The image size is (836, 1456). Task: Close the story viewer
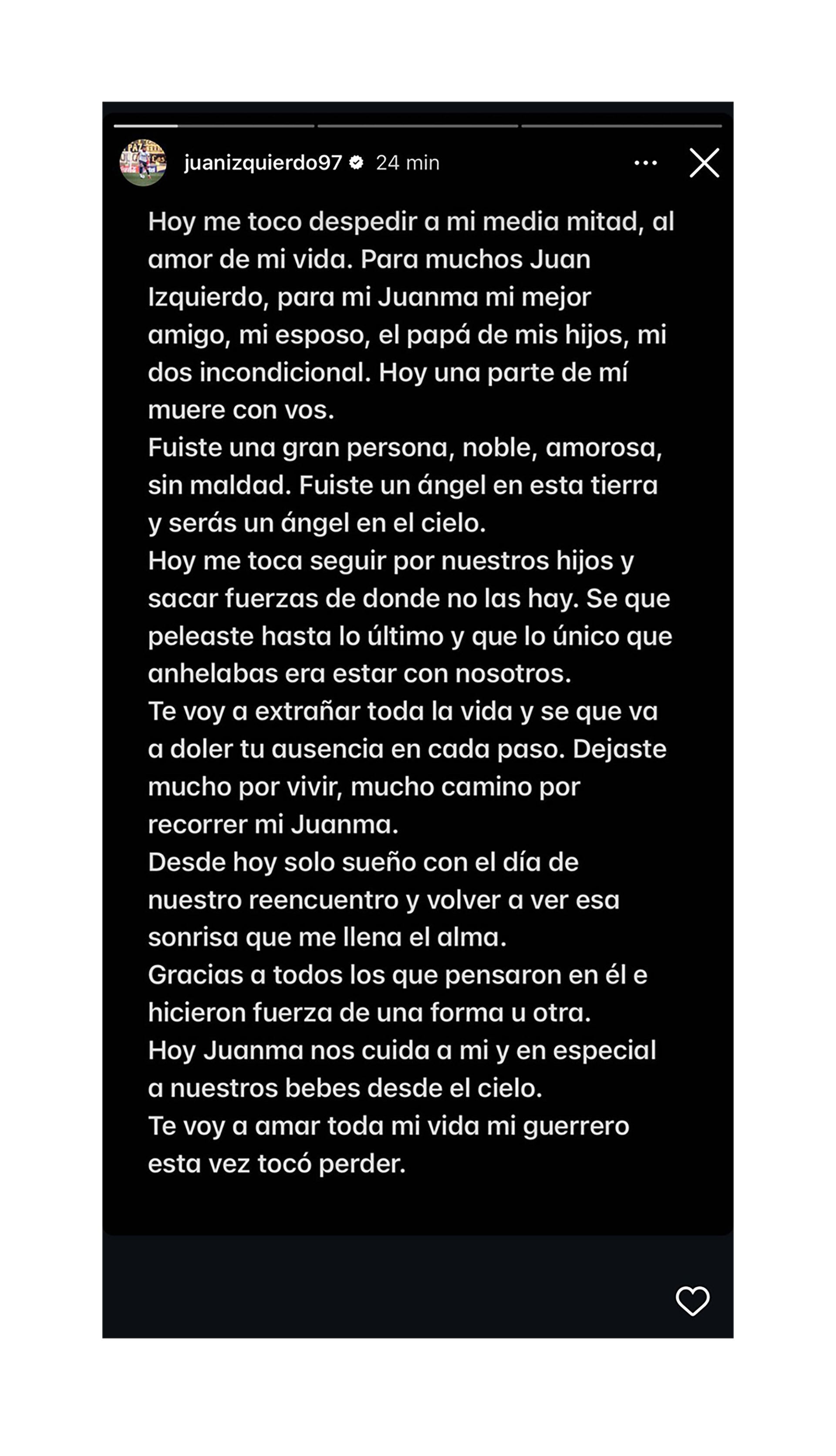click(704, 163)
